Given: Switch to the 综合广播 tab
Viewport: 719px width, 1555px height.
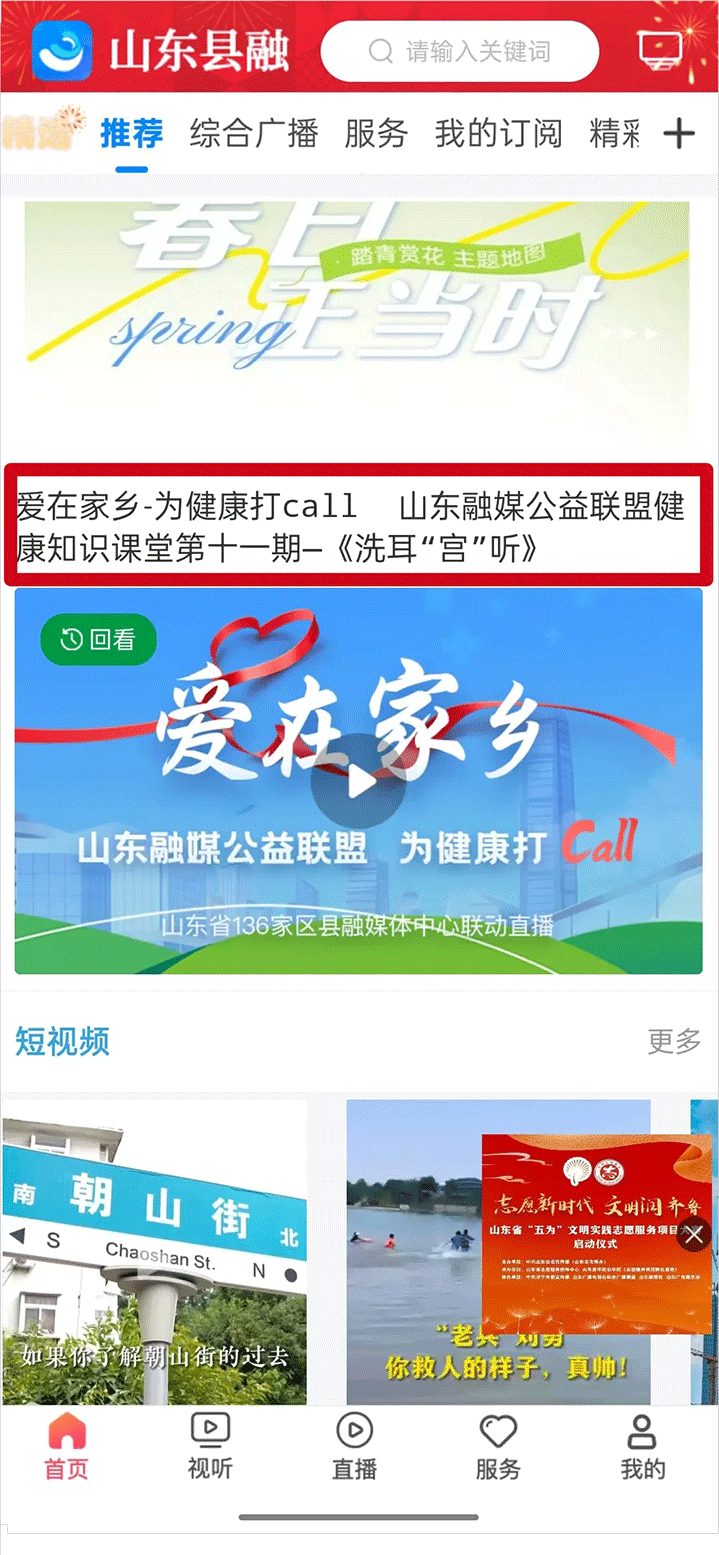Looking at the screenshot, I should (254, 133).
